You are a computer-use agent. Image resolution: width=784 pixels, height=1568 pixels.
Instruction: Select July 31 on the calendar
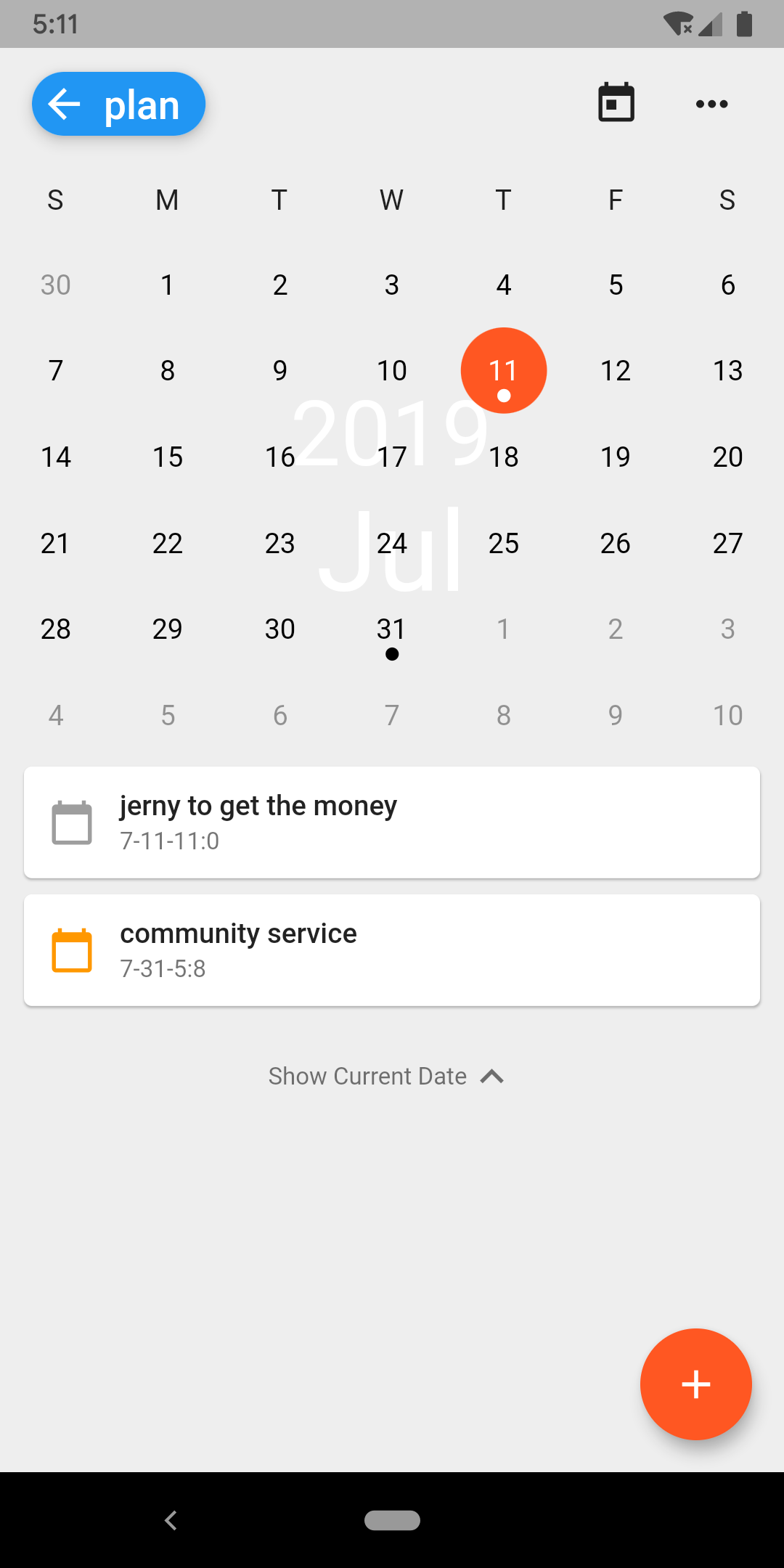point(391,629)
